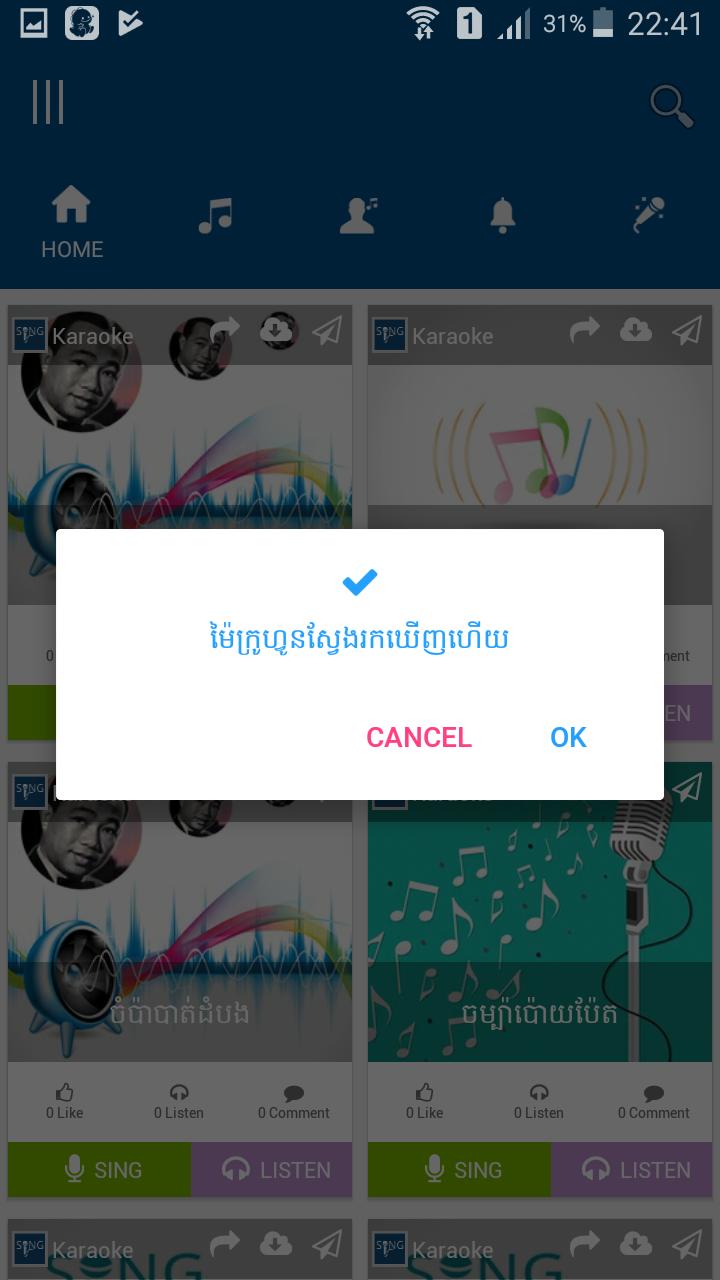Switch to the HOME tab

click(x=72, y=224)
